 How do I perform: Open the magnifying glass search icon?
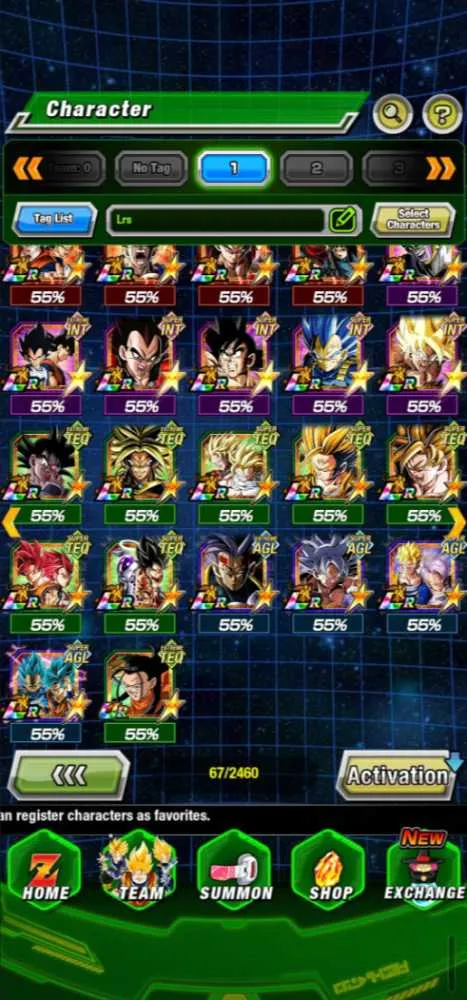[x=392, y=114]
